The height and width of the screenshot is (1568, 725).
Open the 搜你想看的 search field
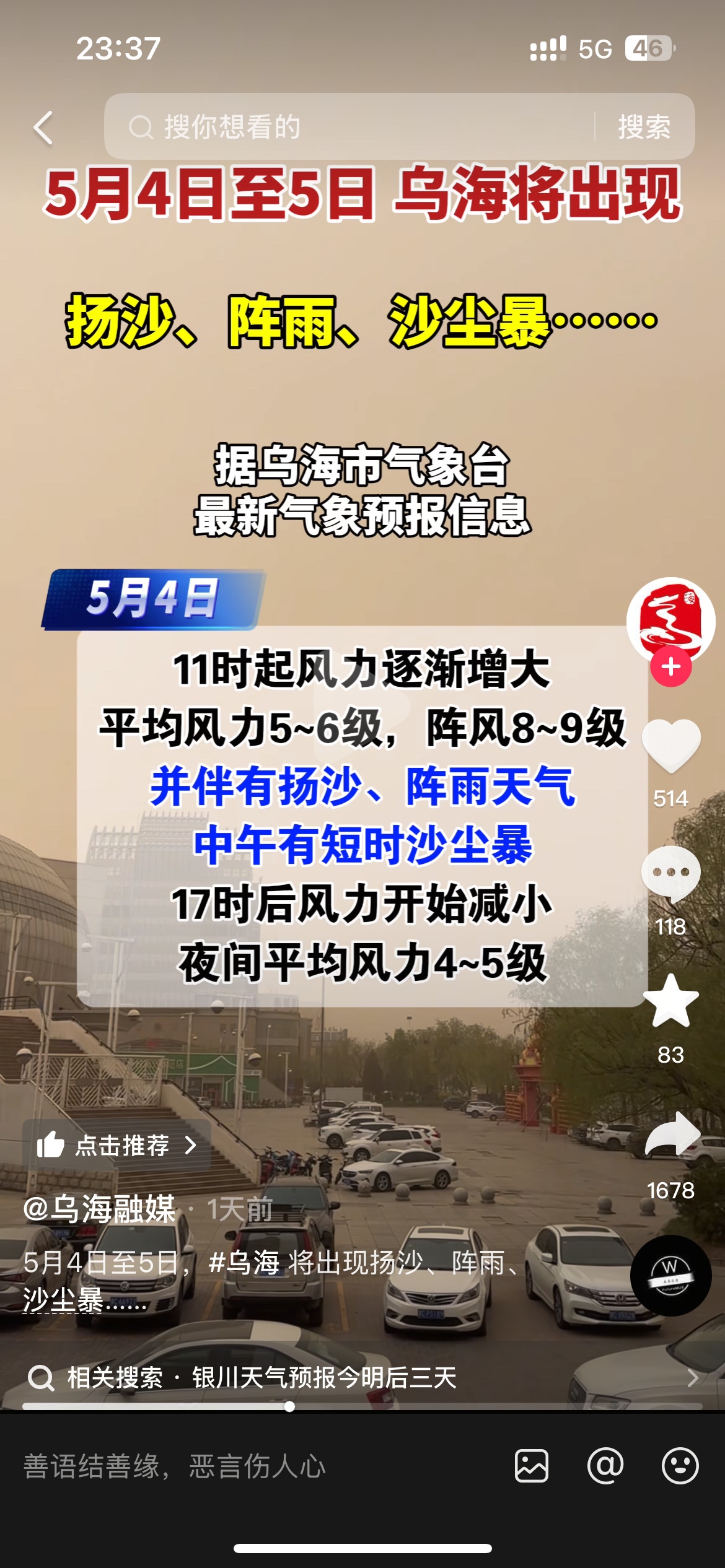[347, 127]
